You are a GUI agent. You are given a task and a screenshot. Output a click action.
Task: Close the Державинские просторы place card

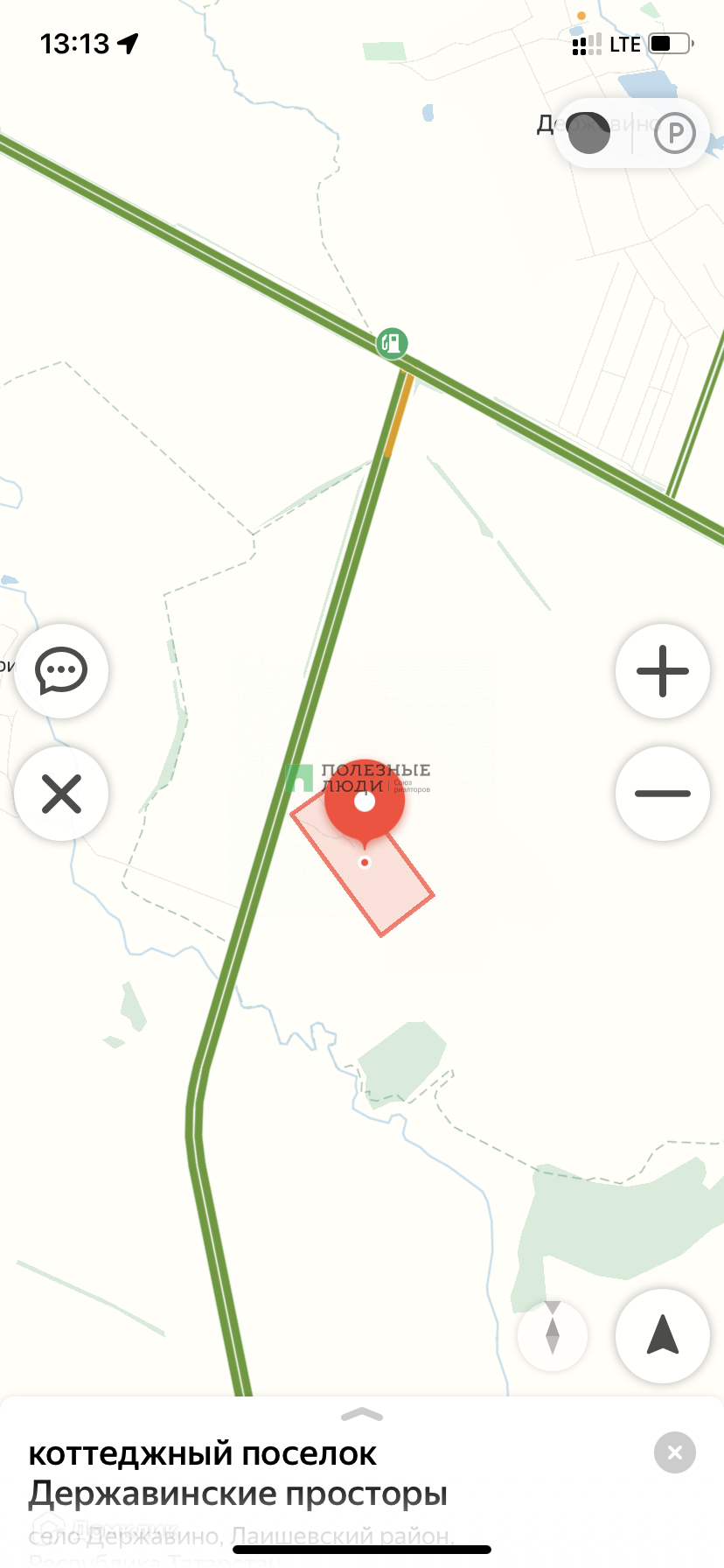[x=675, y=1452]
